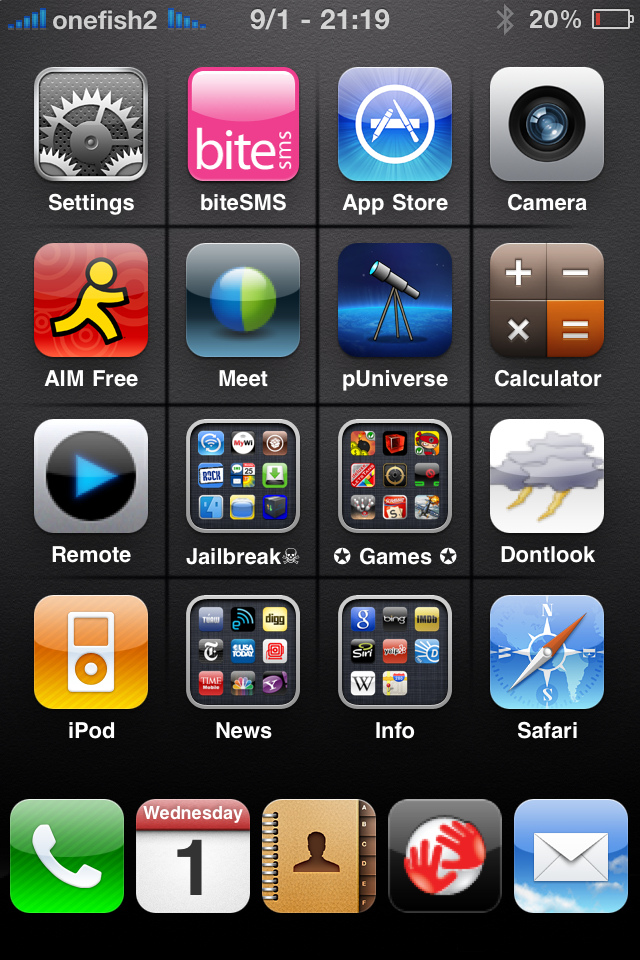Launch biteSMS
The height and width of the screenshot is (960, 640).
pos(243,124)
